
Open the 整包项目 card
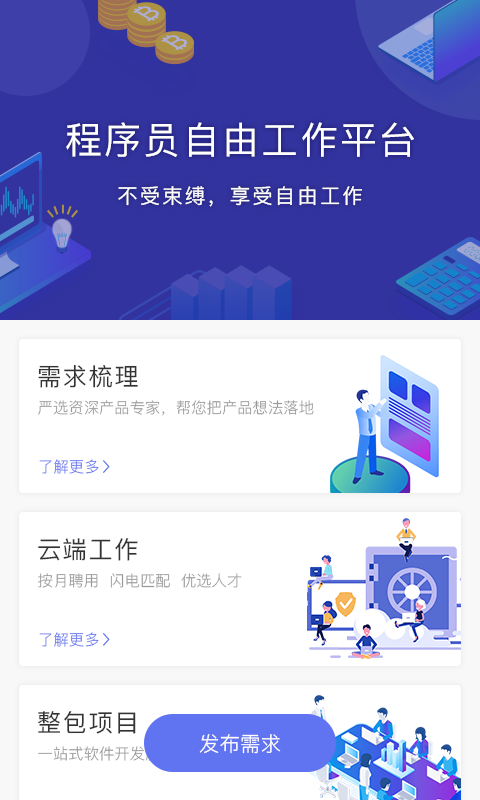click(x=240, y=742)
